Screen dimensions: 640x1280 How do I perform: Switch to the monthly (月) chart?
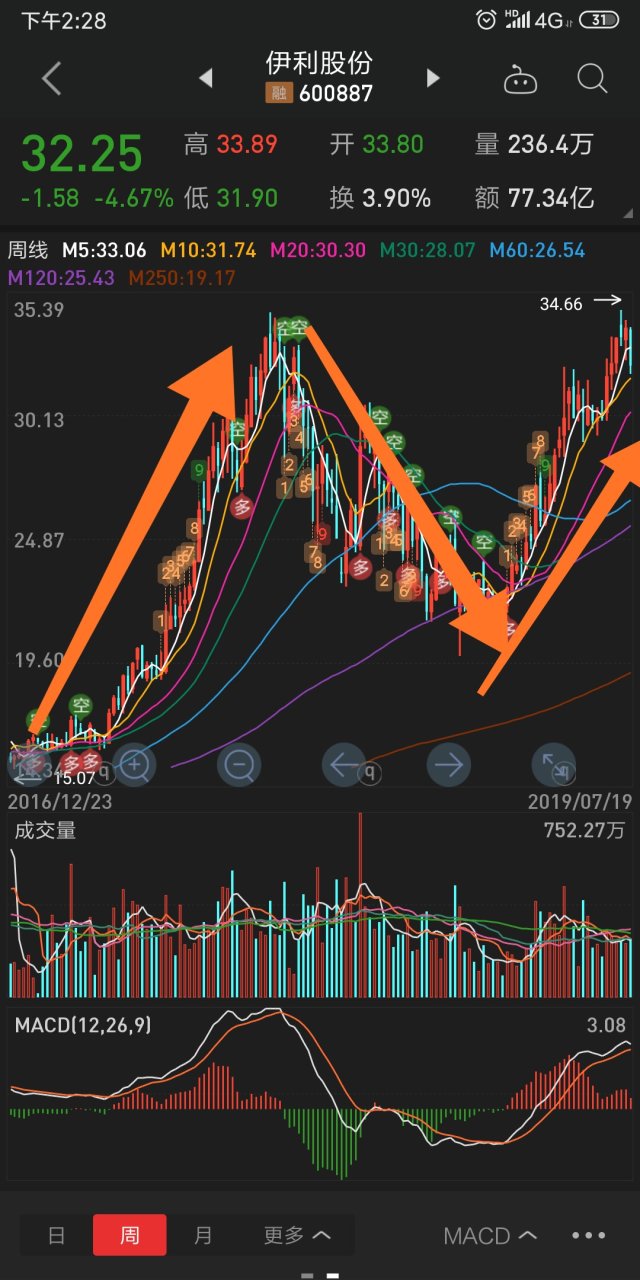pos(203,1236)
